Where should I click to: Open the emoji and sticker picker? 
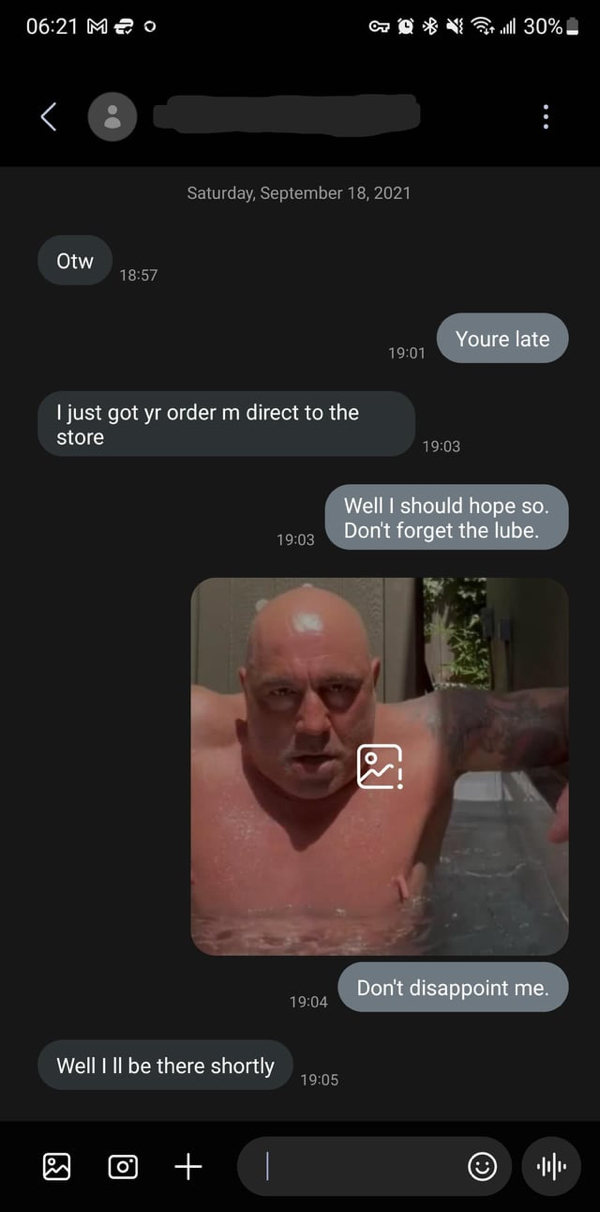[482, 1166]
